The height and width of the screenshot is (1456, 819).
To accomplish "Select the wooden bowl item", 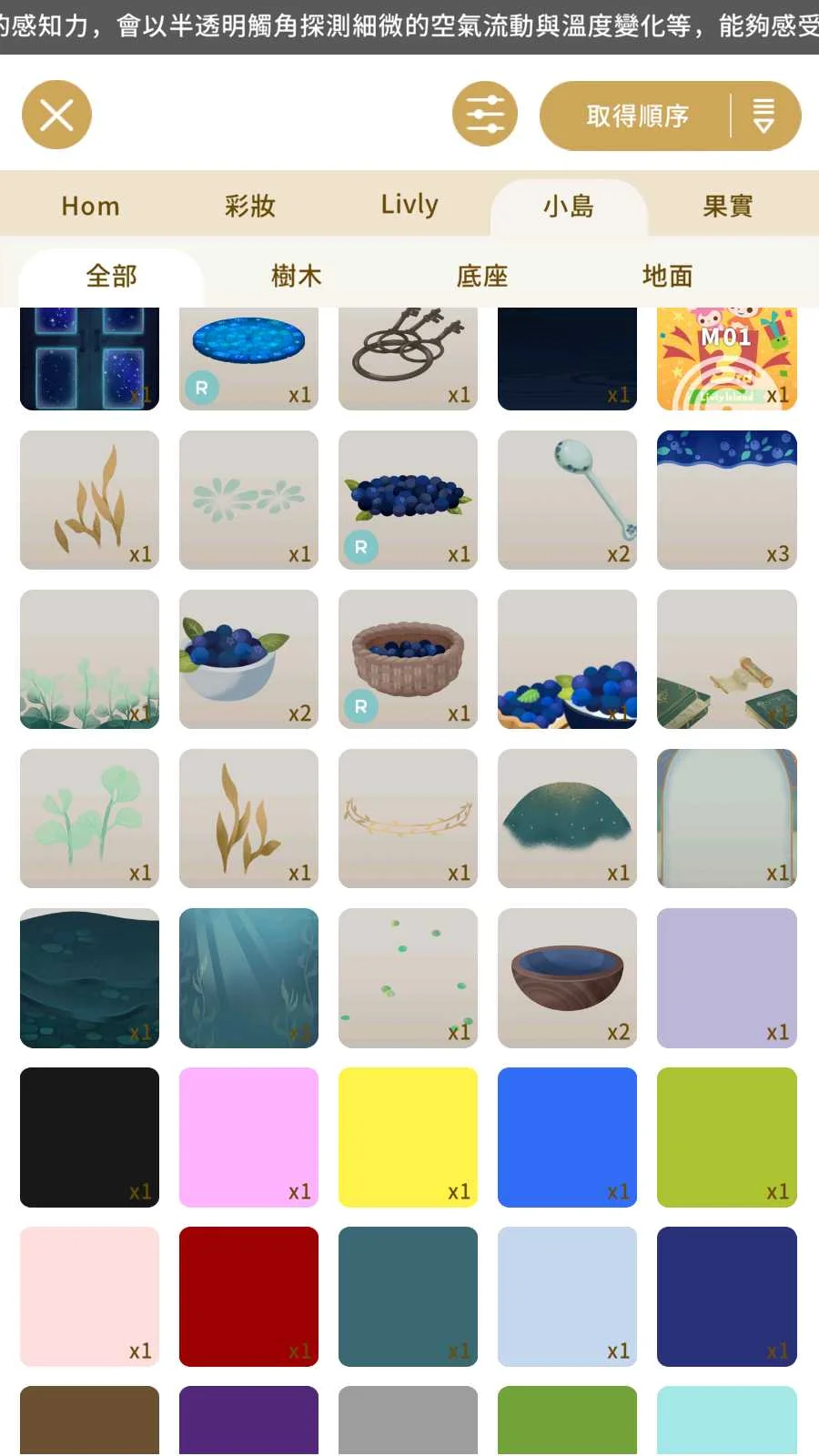I will pos(567,977).
